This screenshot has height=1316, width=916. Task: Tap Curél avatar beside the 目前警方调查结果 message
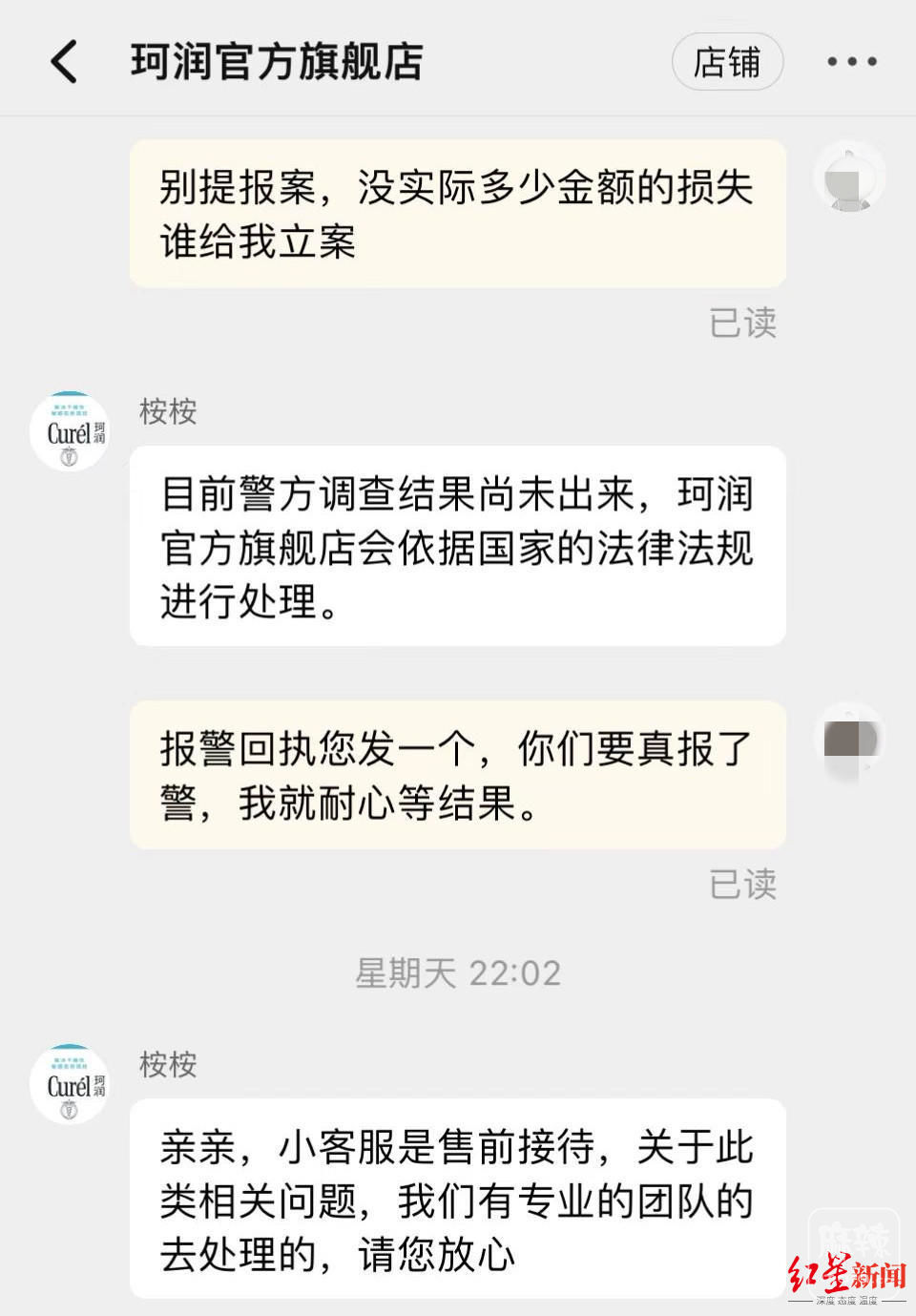(70, 432)
